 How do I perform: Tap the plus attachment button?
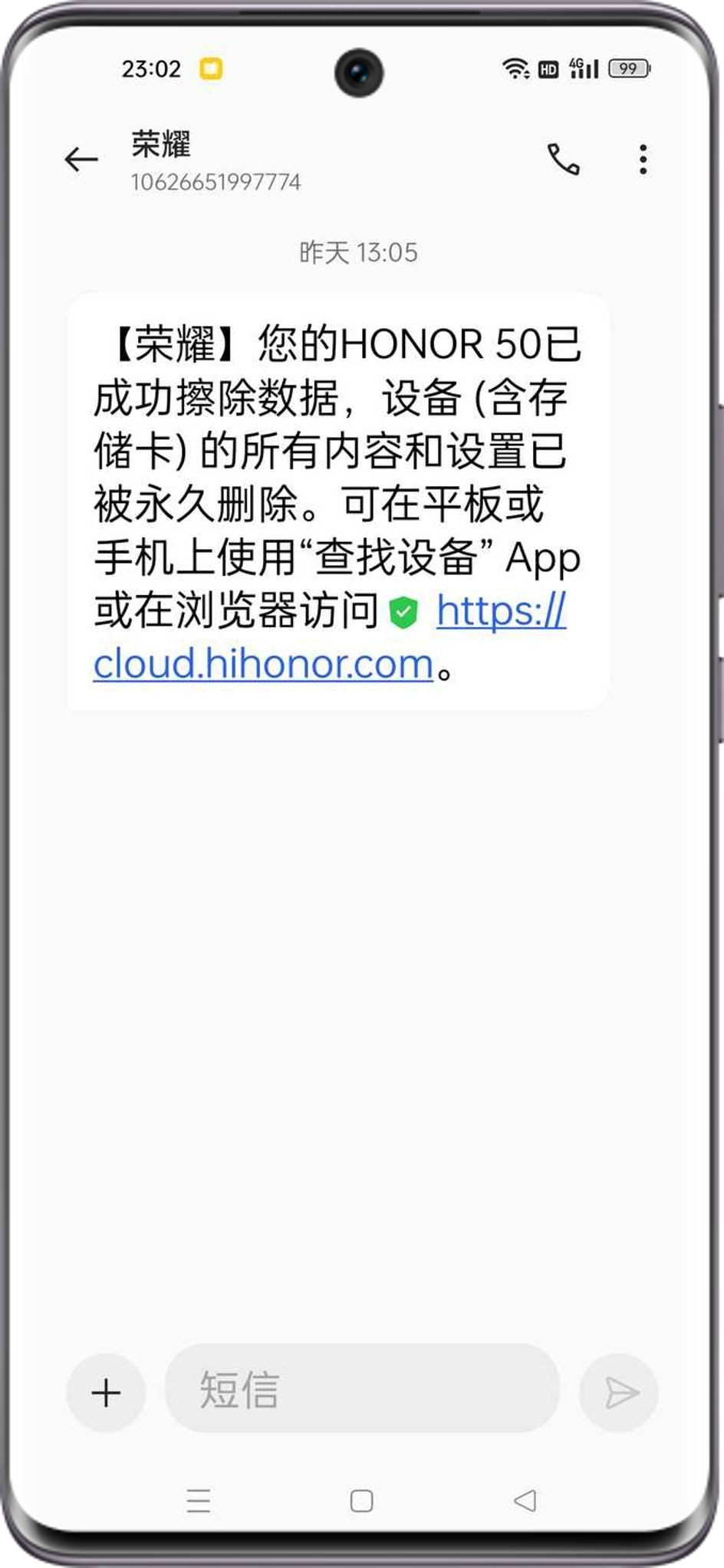click(x=106, y=1392)
